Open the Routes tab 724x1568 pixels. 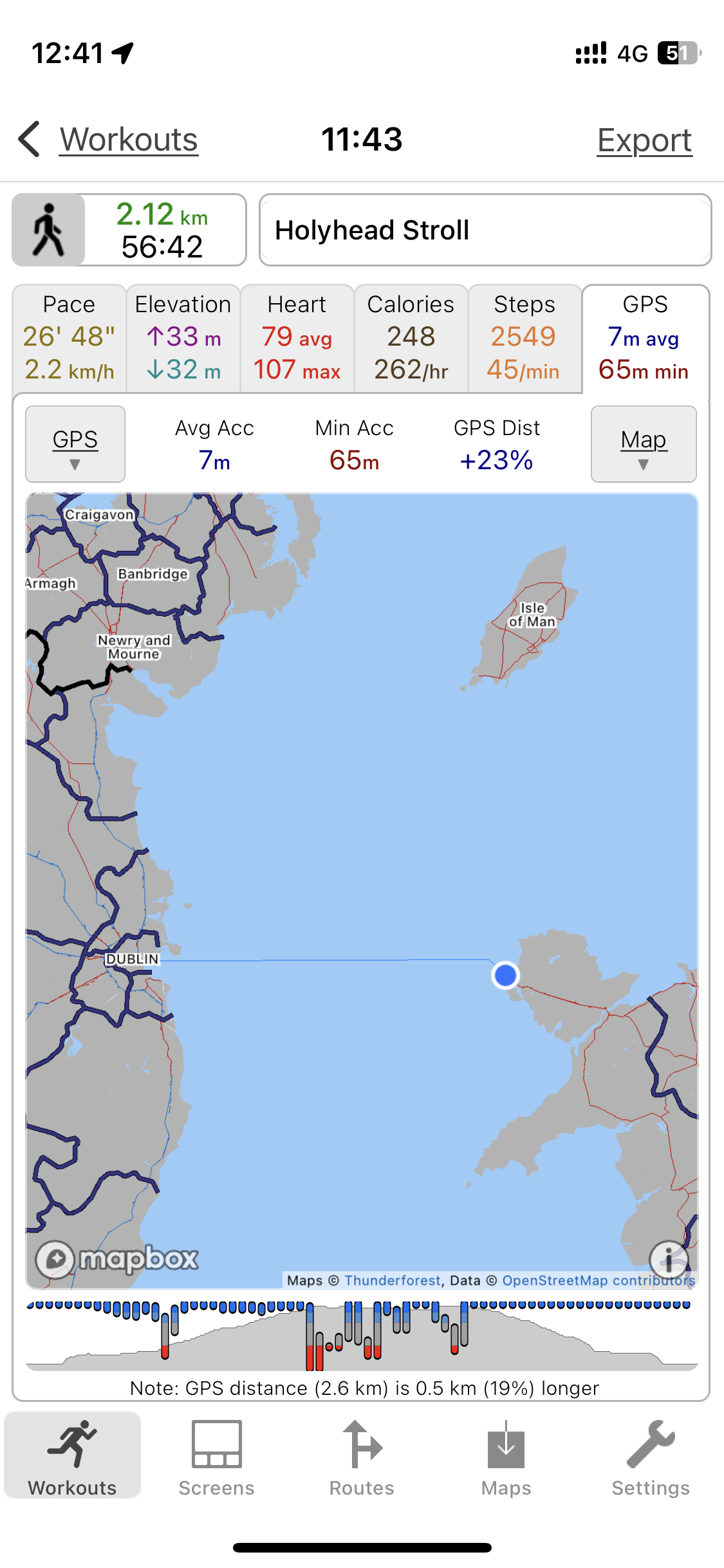(x=362, y=1458)
